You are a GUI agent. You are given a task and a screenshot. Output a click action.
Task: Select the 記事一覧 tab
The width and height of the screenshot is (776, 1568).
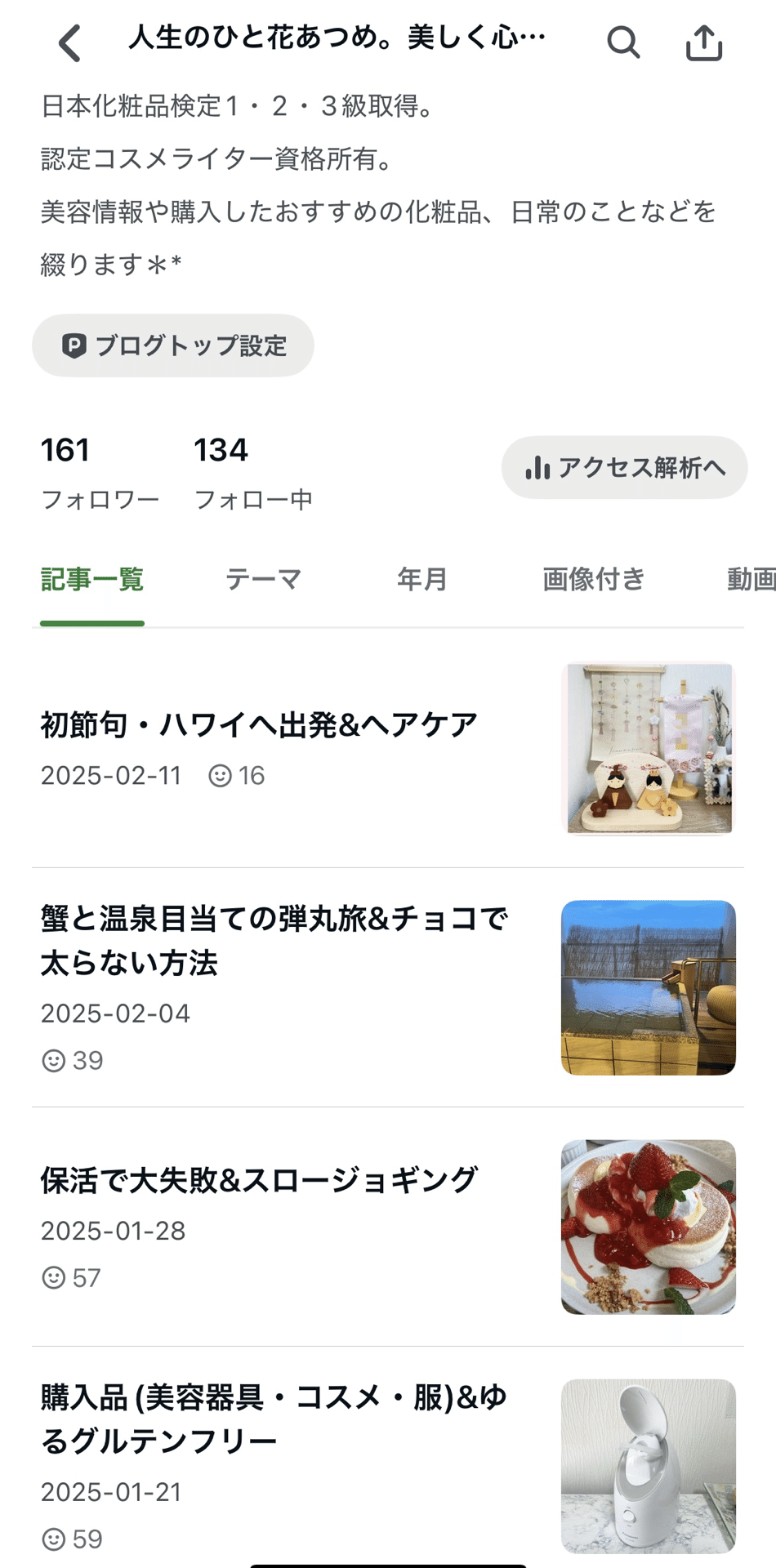point(91,579)
